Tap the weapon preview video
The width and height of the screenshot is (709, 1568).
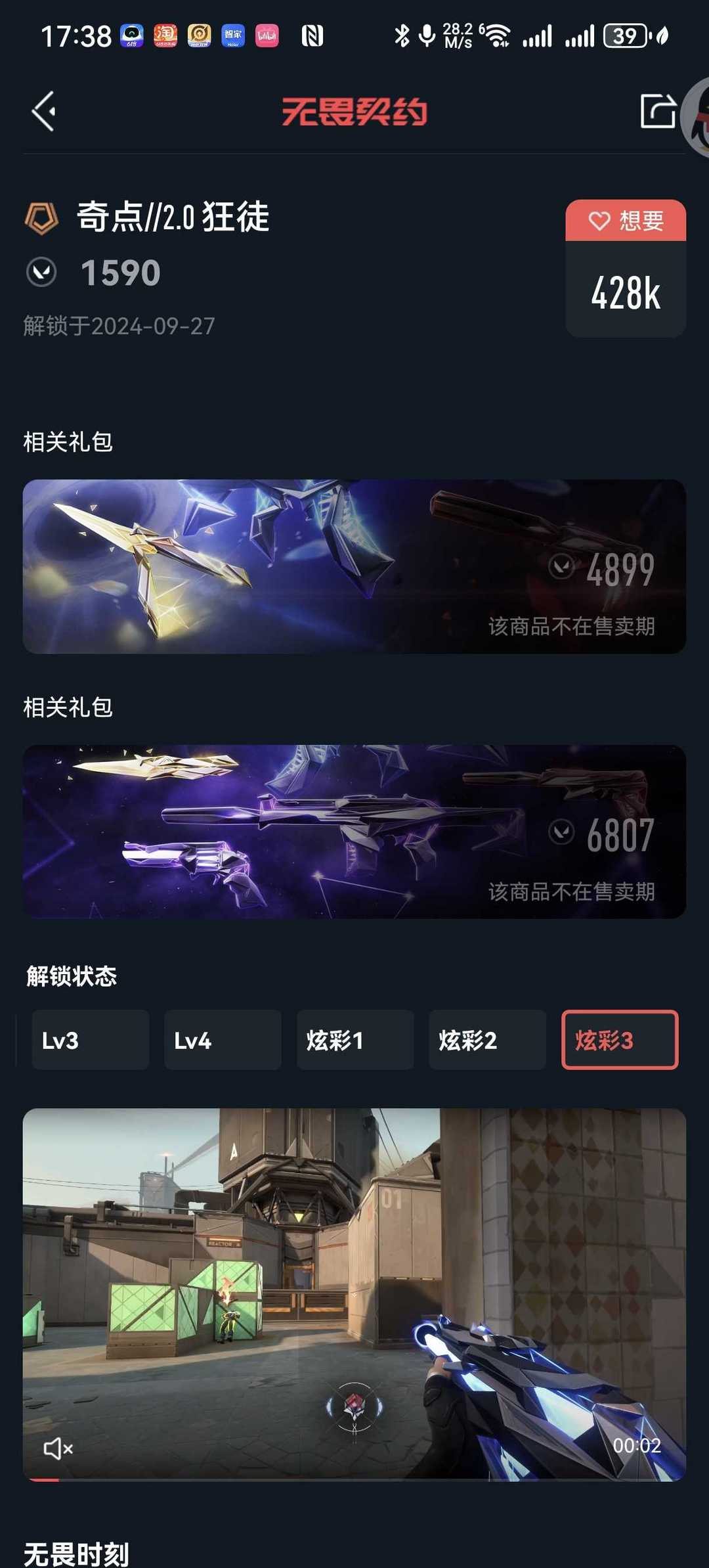point(354,1294)
